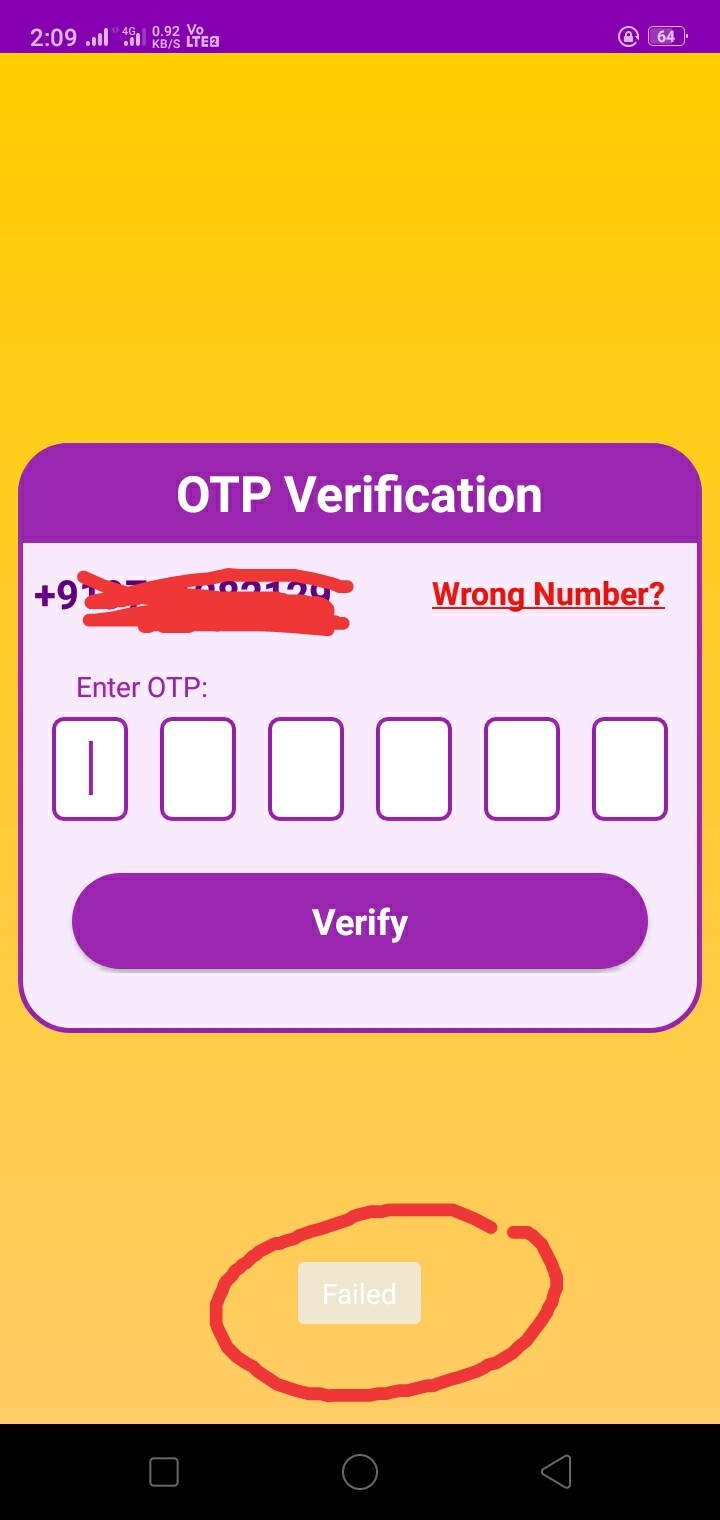The width and height of the screenshot is (720, 1520).
Task: Open the Wrong Number? link
Action: (548, 594)
